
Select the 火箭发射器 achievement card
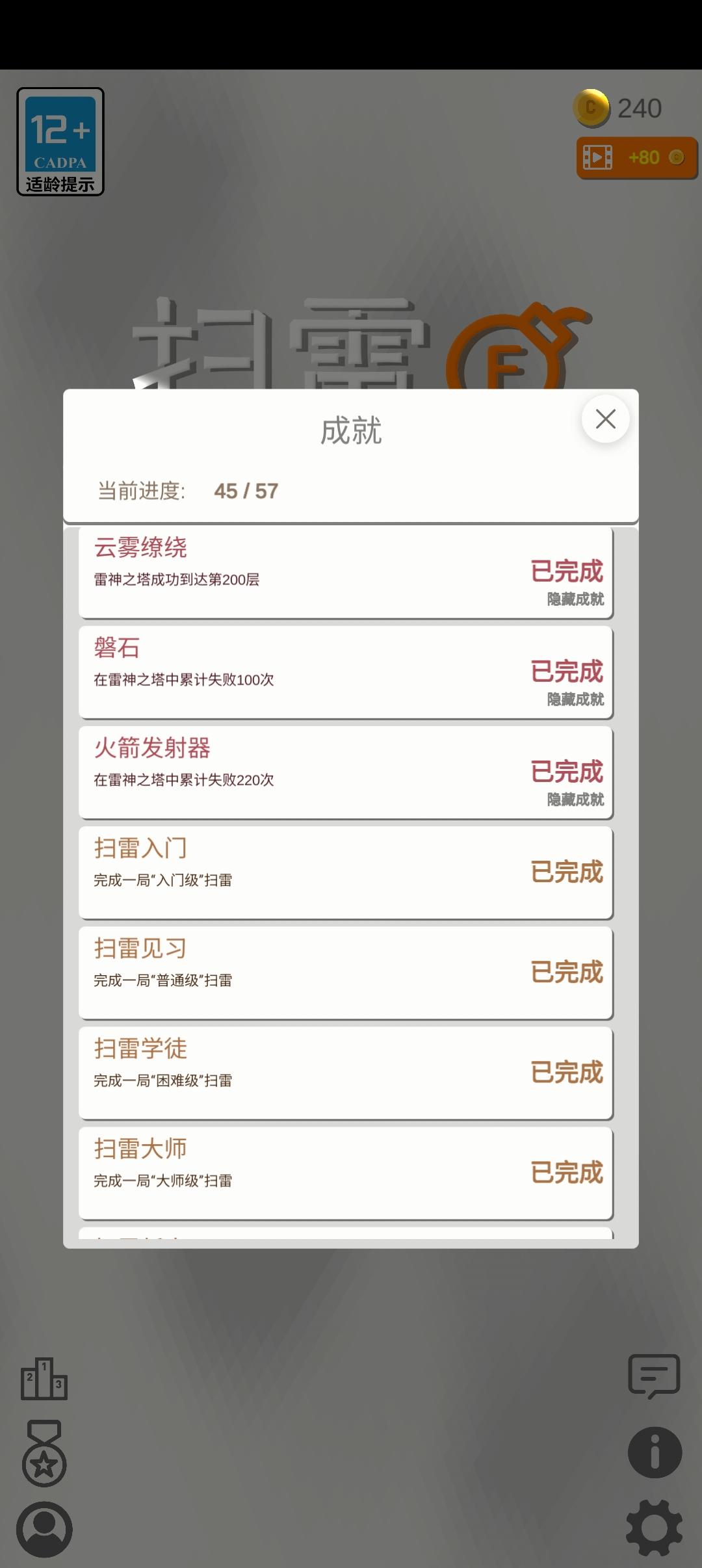(346, 772)
